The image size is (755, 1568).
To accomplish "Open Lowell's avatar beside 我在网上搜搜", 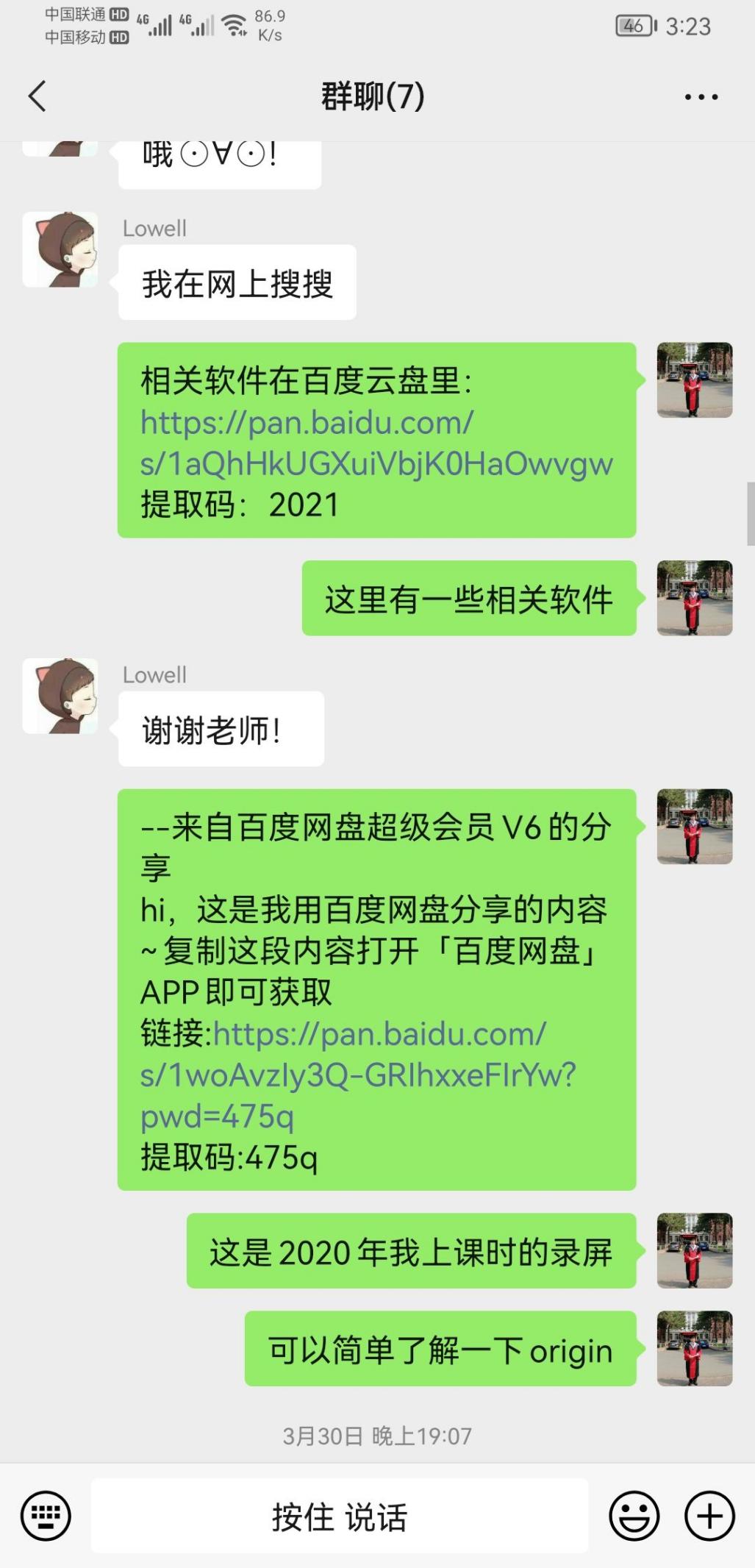I will [60, 250].
